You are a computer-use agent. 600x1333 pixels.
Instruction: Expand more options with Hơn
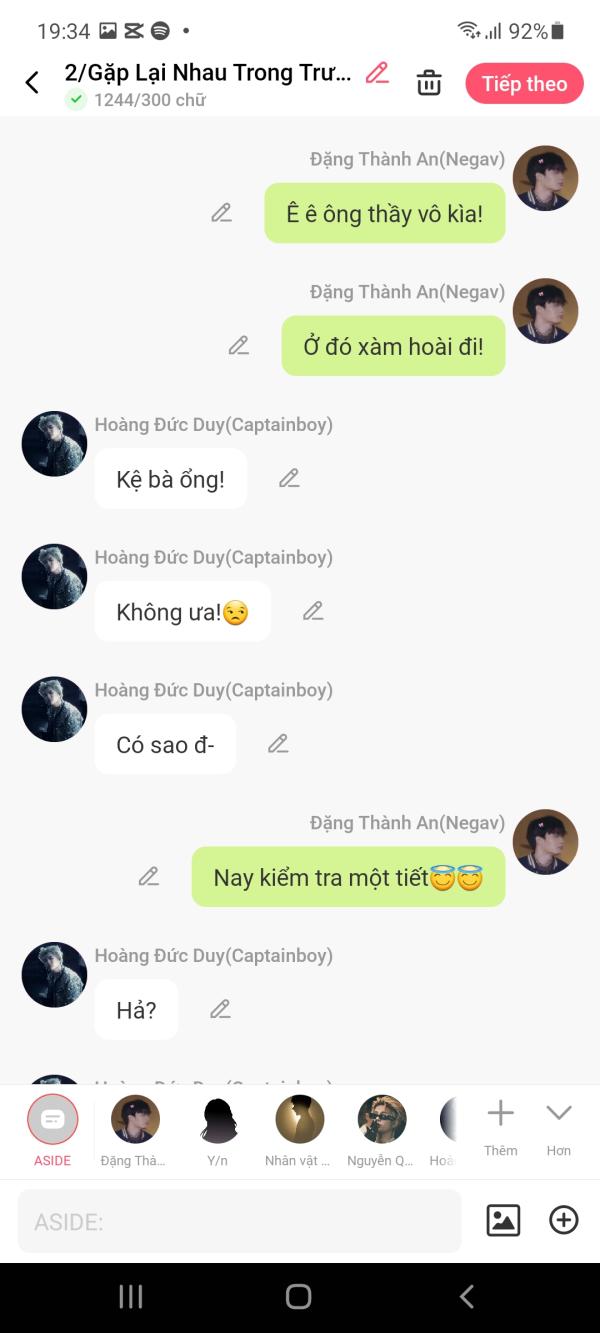click(x=559, y=1127)
